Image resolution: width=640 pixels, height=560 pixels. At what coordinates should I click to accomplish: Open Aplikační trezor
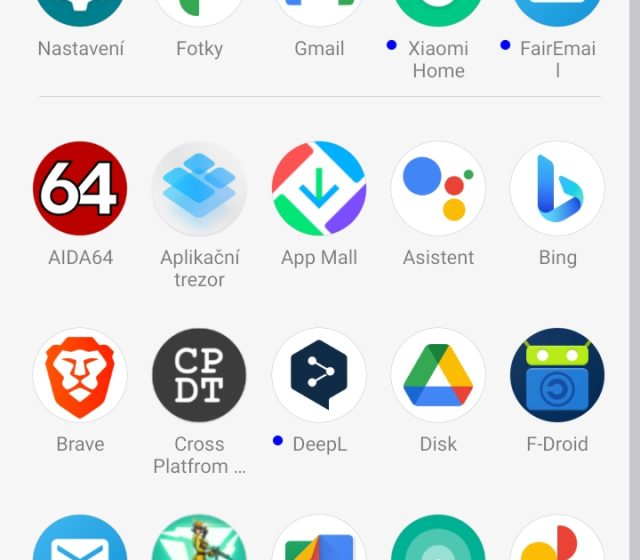pos(199,189)
